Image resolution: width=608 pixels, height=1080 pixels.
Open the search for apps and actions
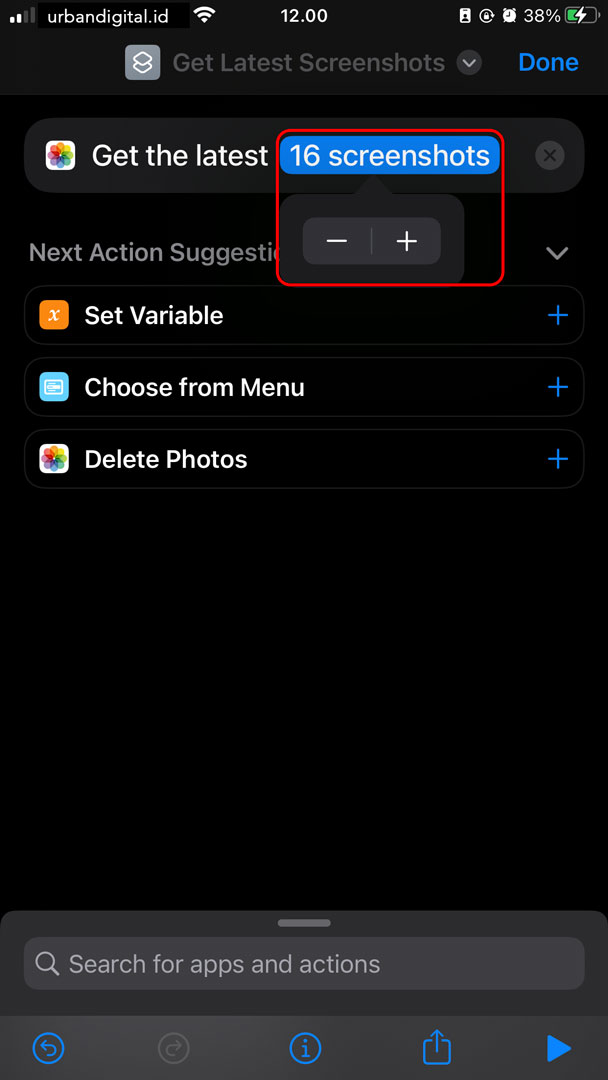(x=304, y=964)
